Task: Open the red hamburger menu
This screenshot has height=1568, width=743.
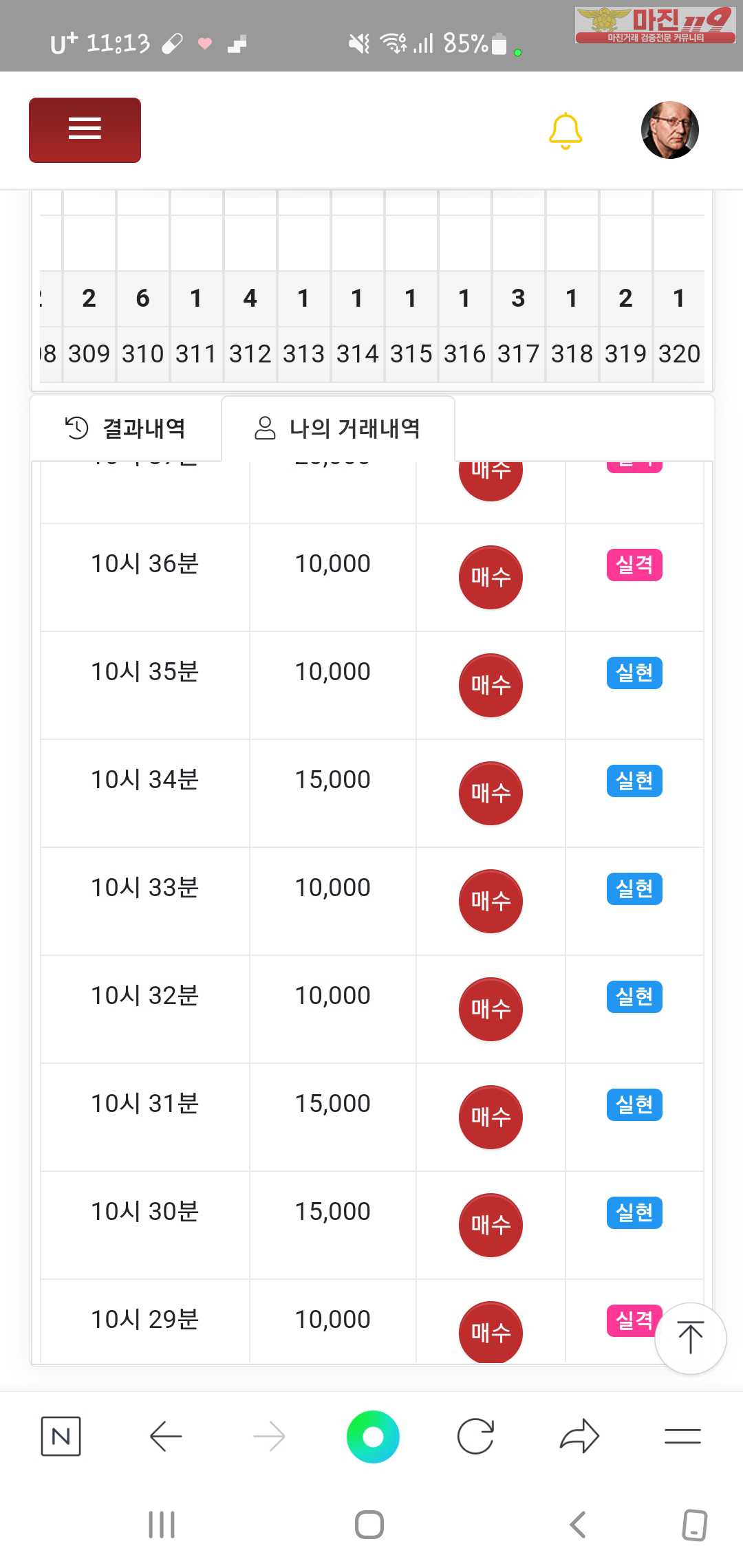Action: click(x=85, y=130)
